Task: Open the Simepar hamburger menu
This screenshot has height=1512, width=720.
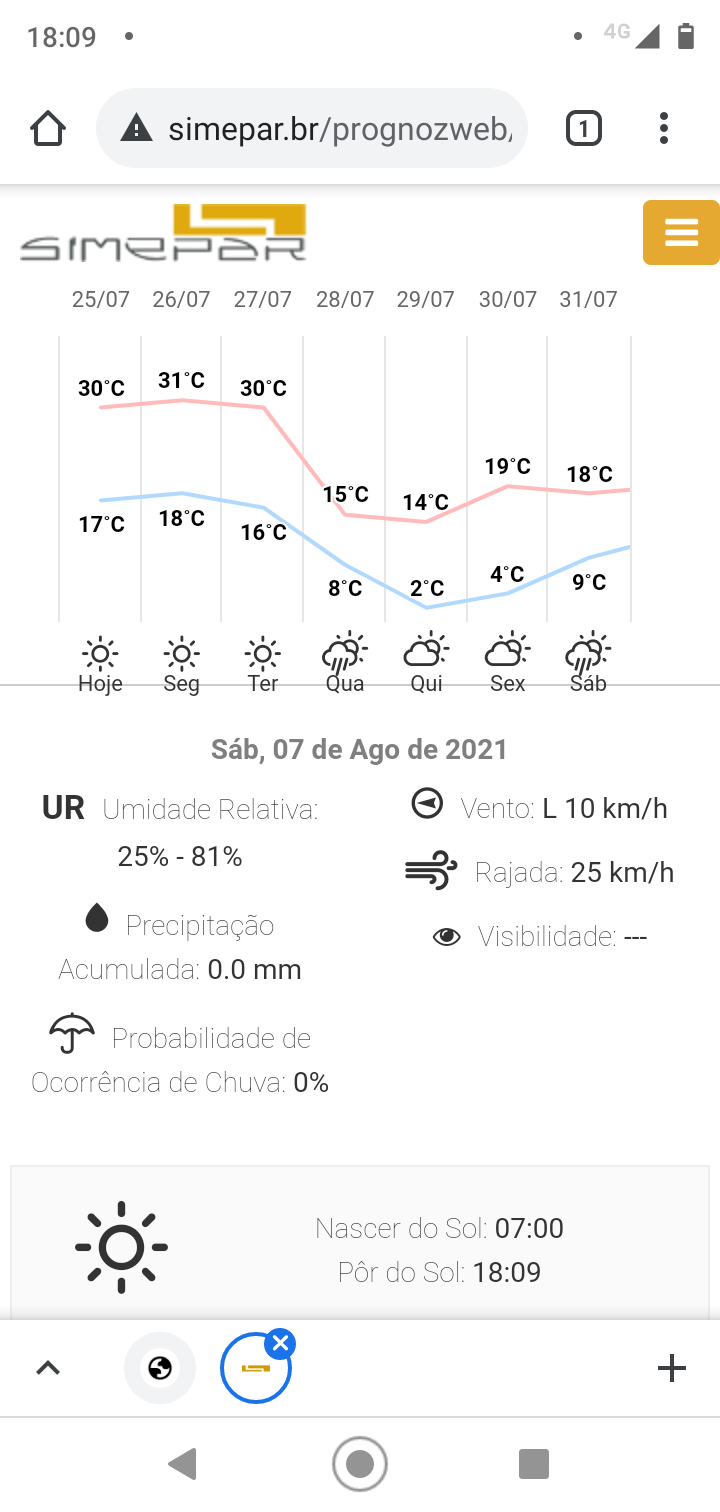Action: pos(681,232)
